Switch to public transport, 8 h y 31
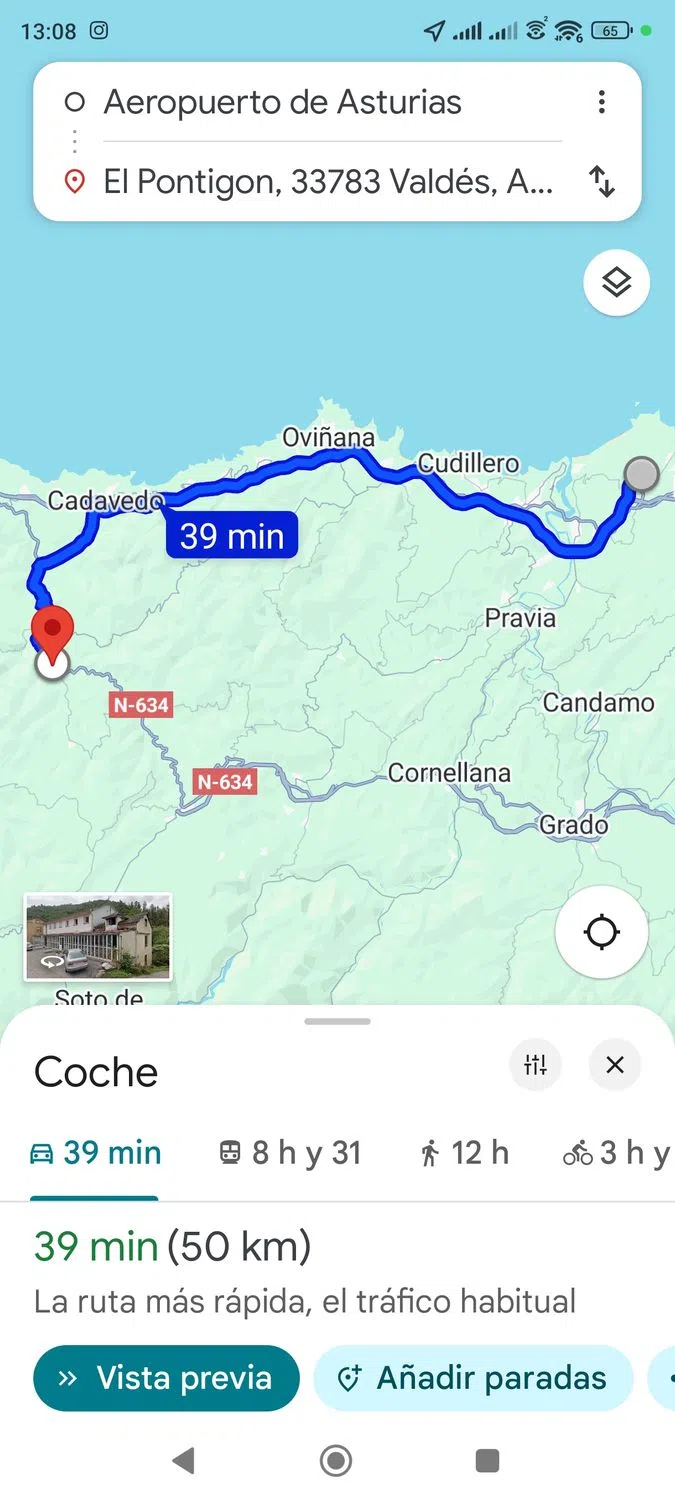The width and height of the screenshot is (675, 1500). (x=289, y=1153)
